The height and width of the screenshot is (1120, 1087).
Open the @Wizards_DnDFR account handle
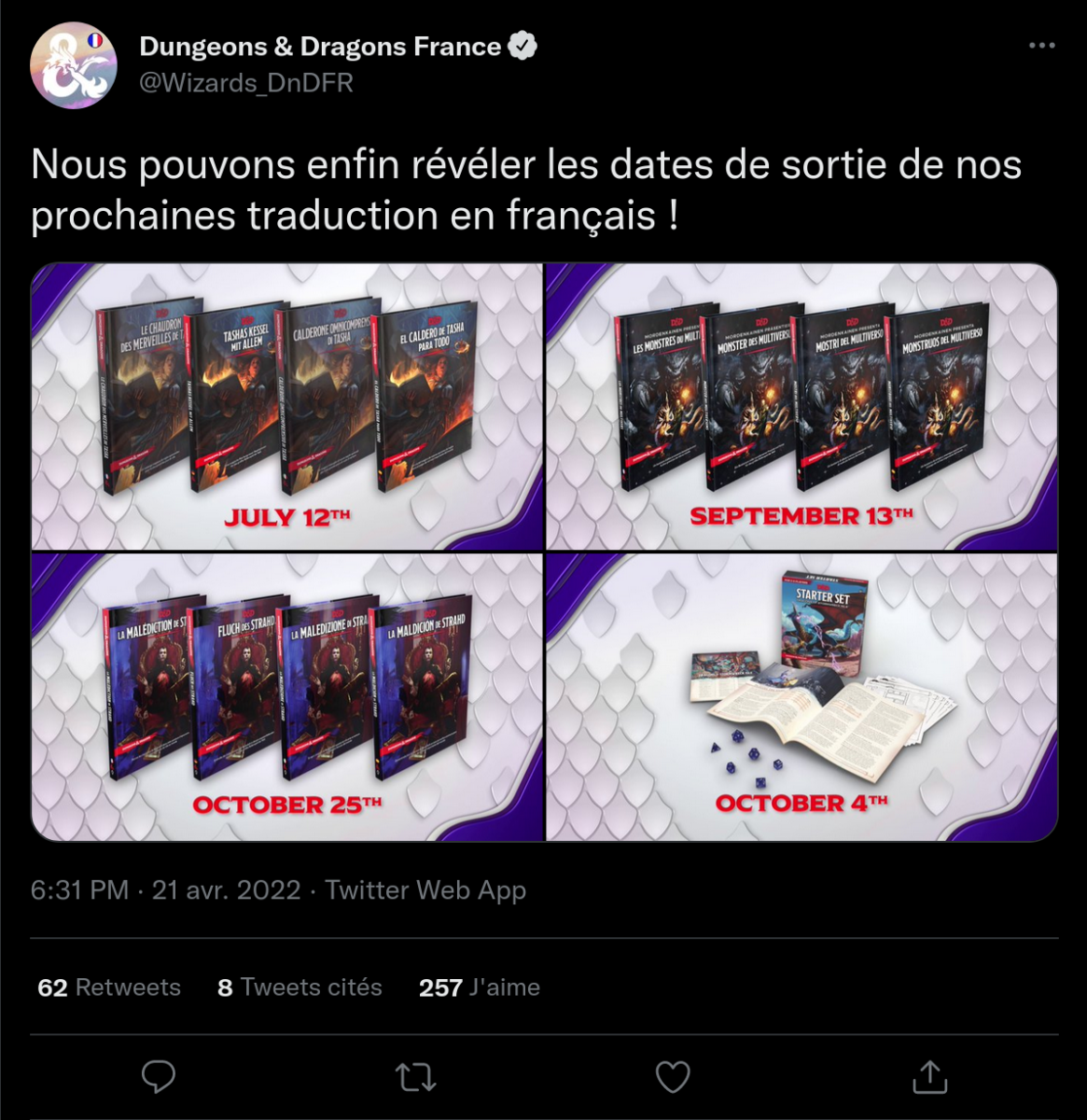[246, 83]
